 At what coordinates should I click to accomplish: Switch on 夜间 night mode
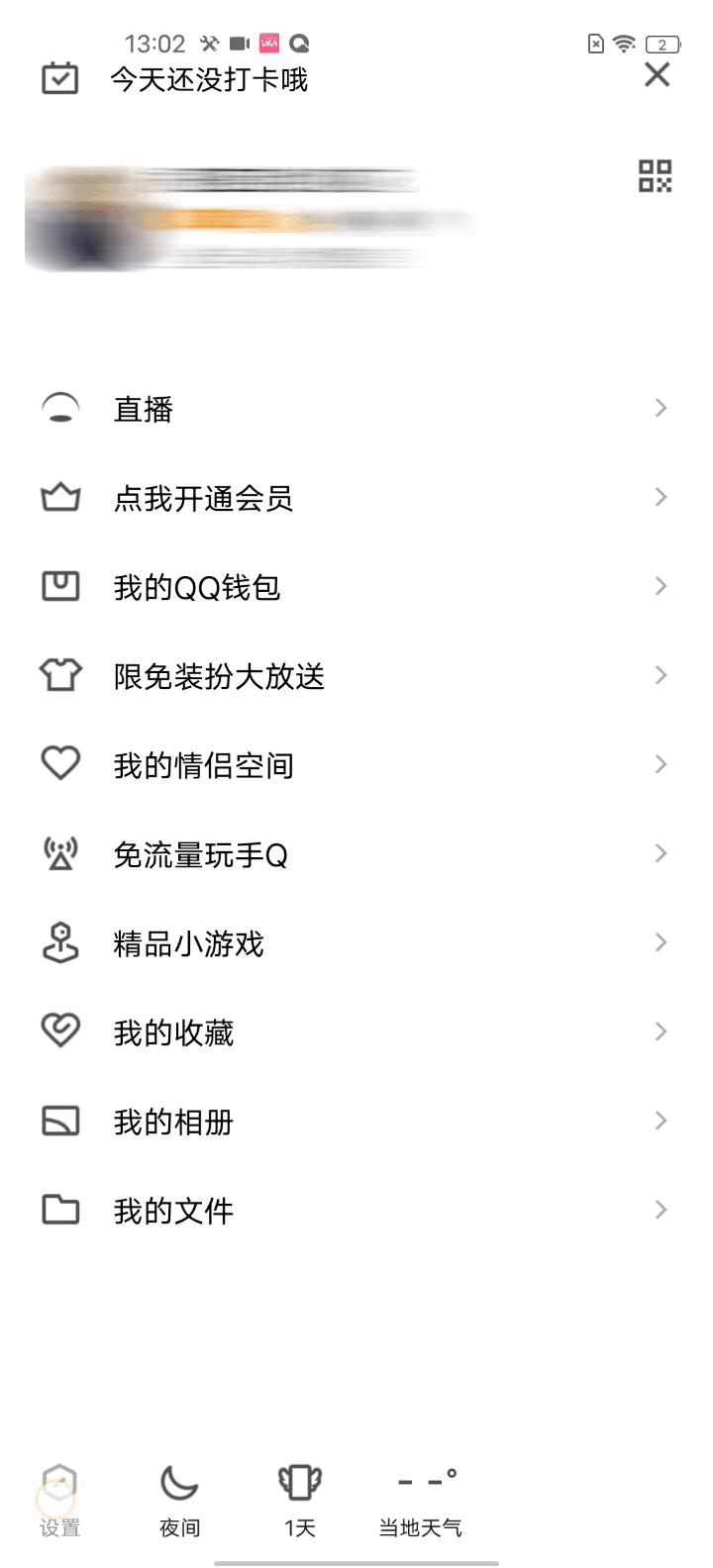click(x=179, y=1500)
